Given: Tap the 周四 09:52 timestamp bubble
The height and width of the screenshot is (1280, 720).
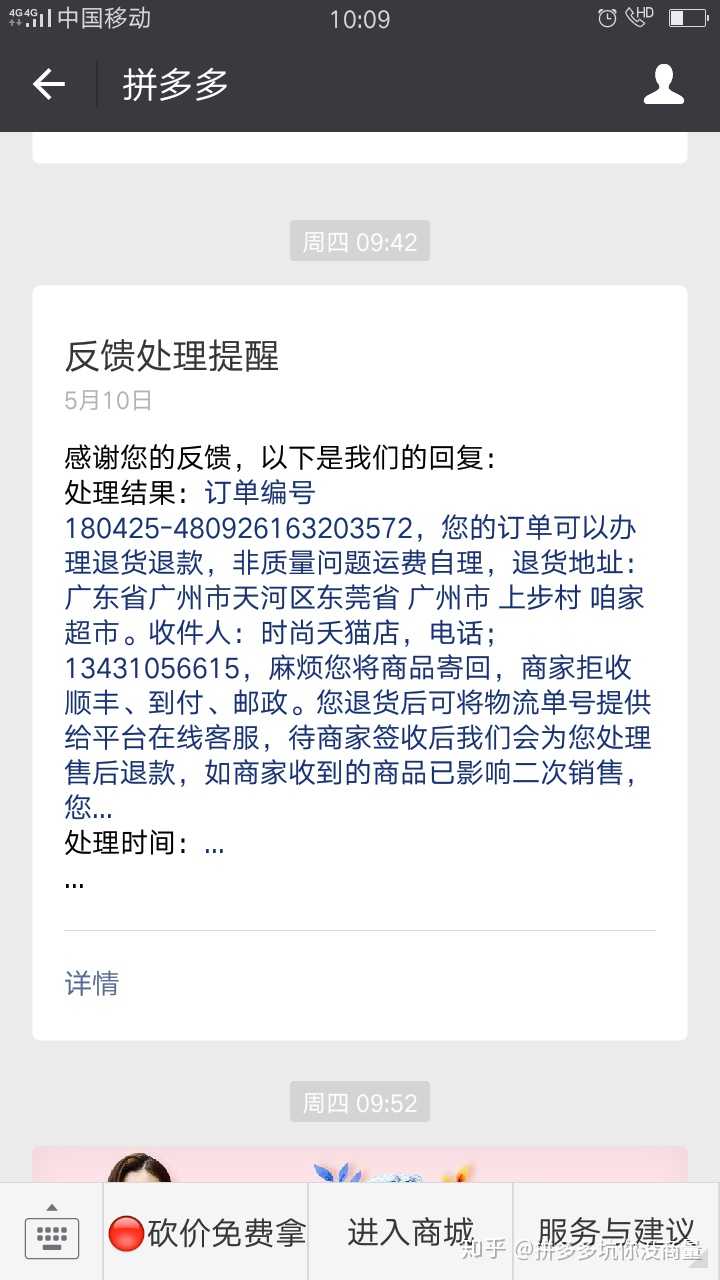Looking at the screenshot, I should (x=360, y=1102).
